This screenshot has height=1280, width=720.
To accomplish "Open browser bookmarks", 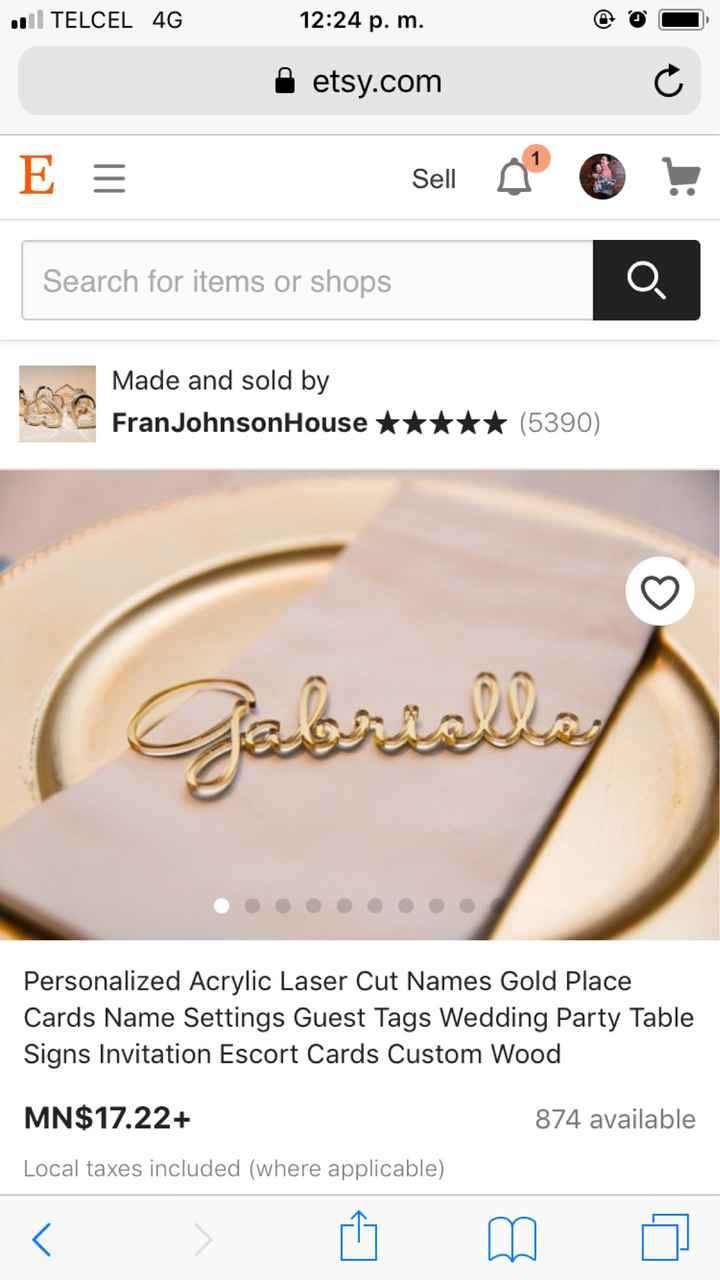I will pos(512,1239).
